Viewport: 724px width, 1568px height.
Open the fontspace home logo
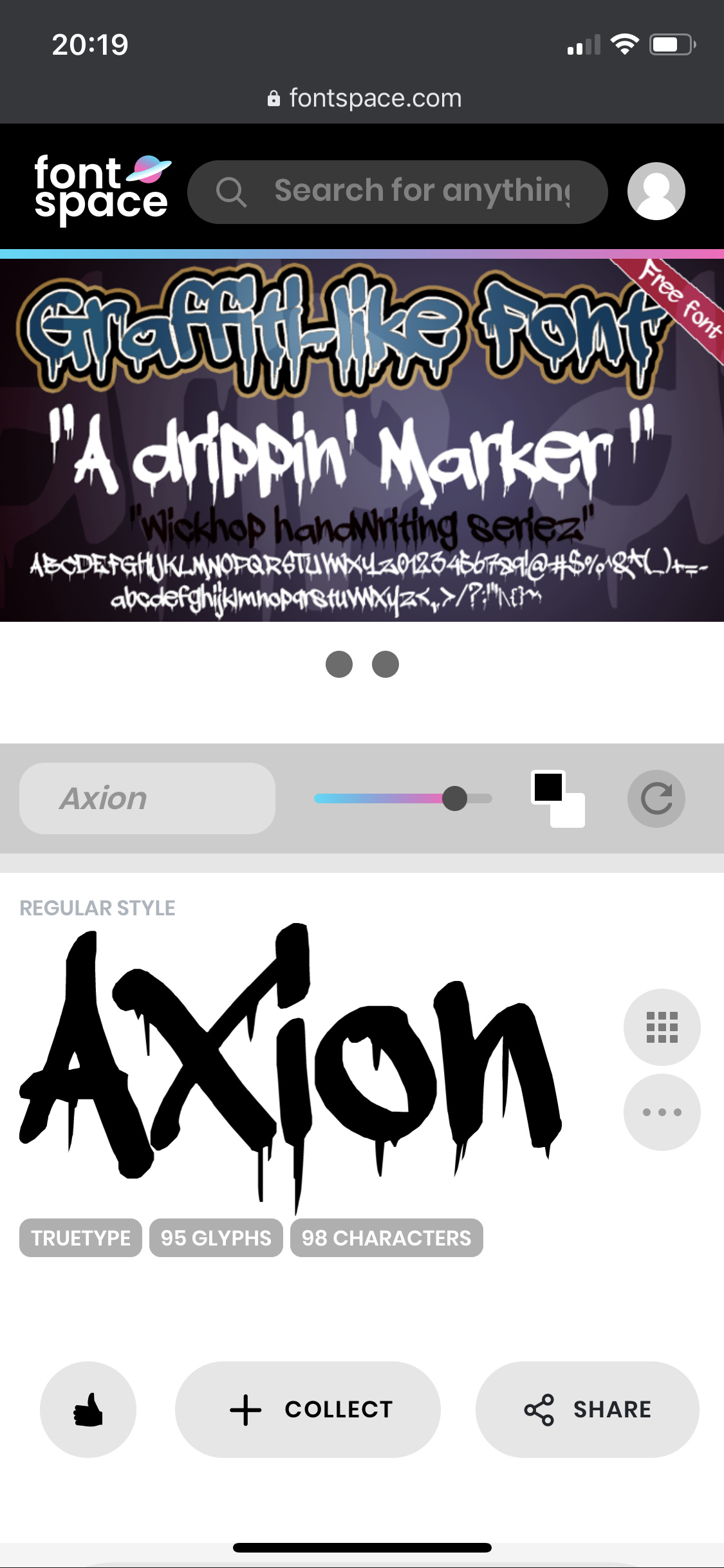102,190
